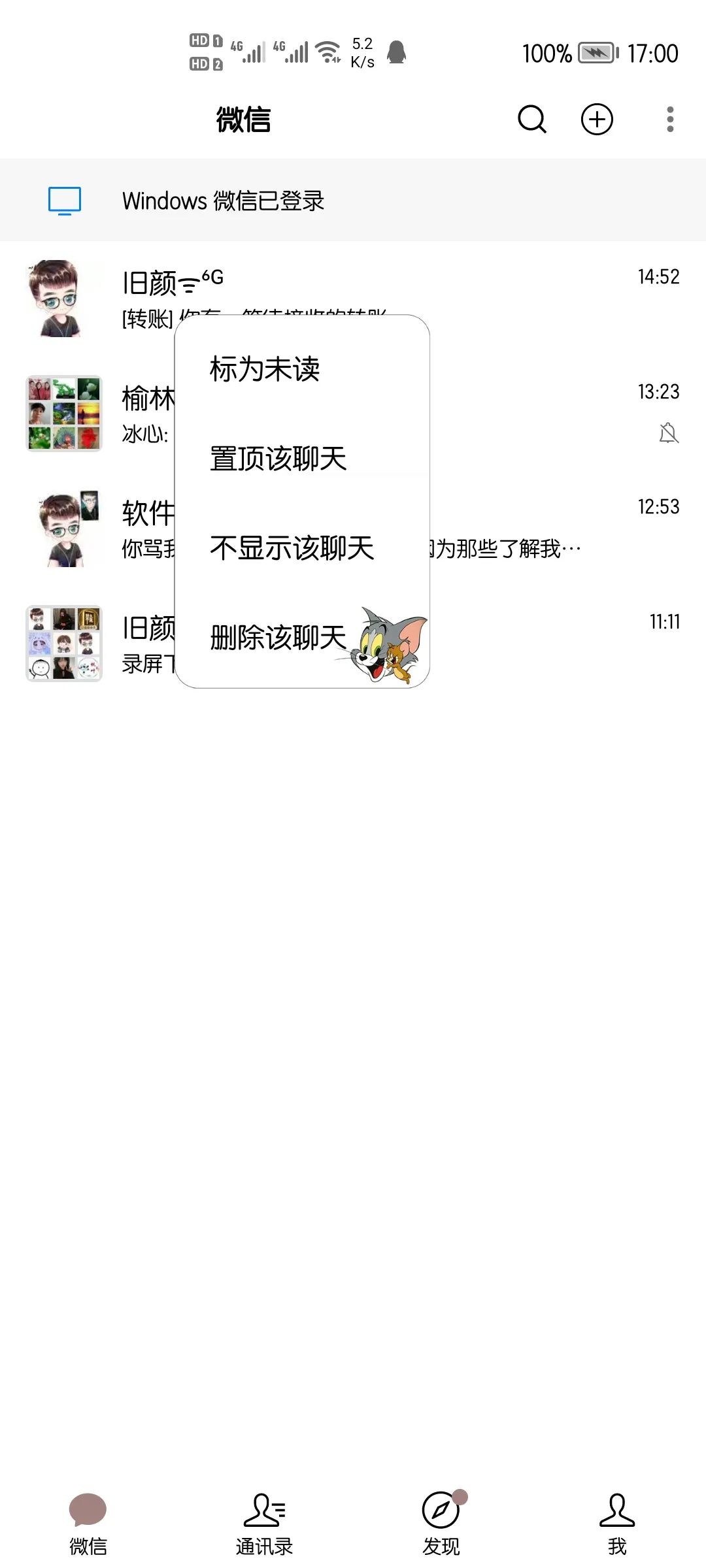The width and height of the screenshot is (706, 1568).
Task: Open the 我 profile tab
Action: tap(617, 1524)
